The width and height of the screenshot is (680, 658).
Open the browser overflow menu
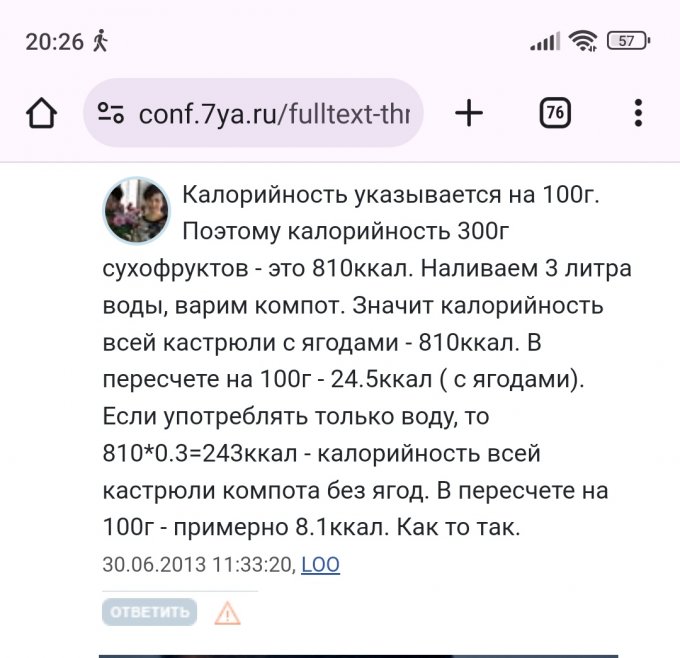tap(638, 113)
